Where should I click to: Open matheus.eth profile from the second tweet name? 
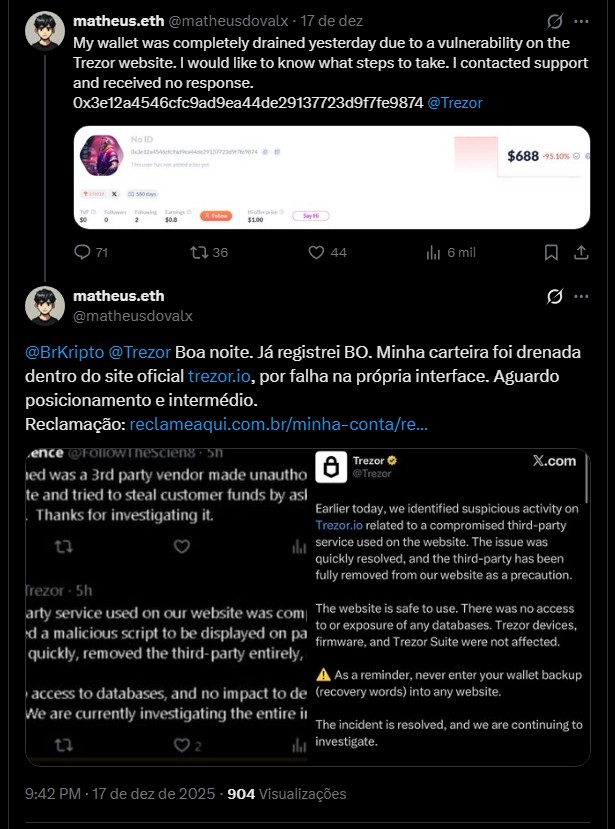118,296
